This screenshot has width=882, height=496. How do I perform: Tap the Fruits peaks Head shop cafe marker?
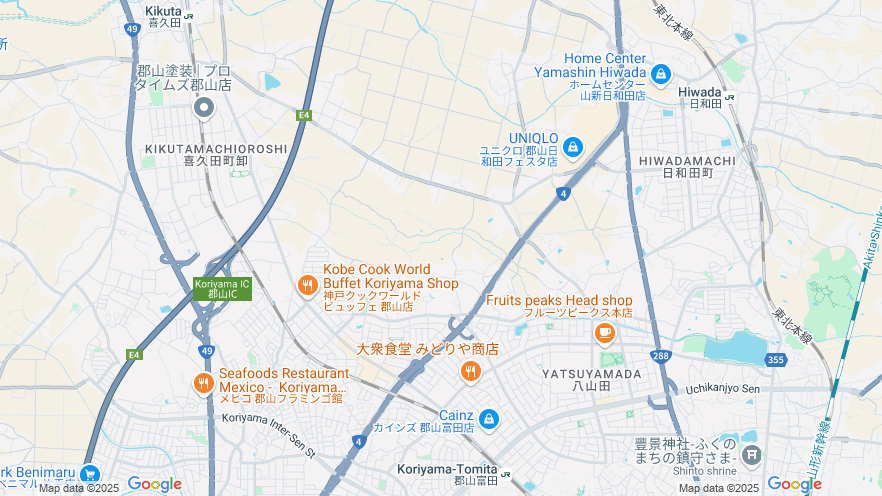tap(604, 332)
